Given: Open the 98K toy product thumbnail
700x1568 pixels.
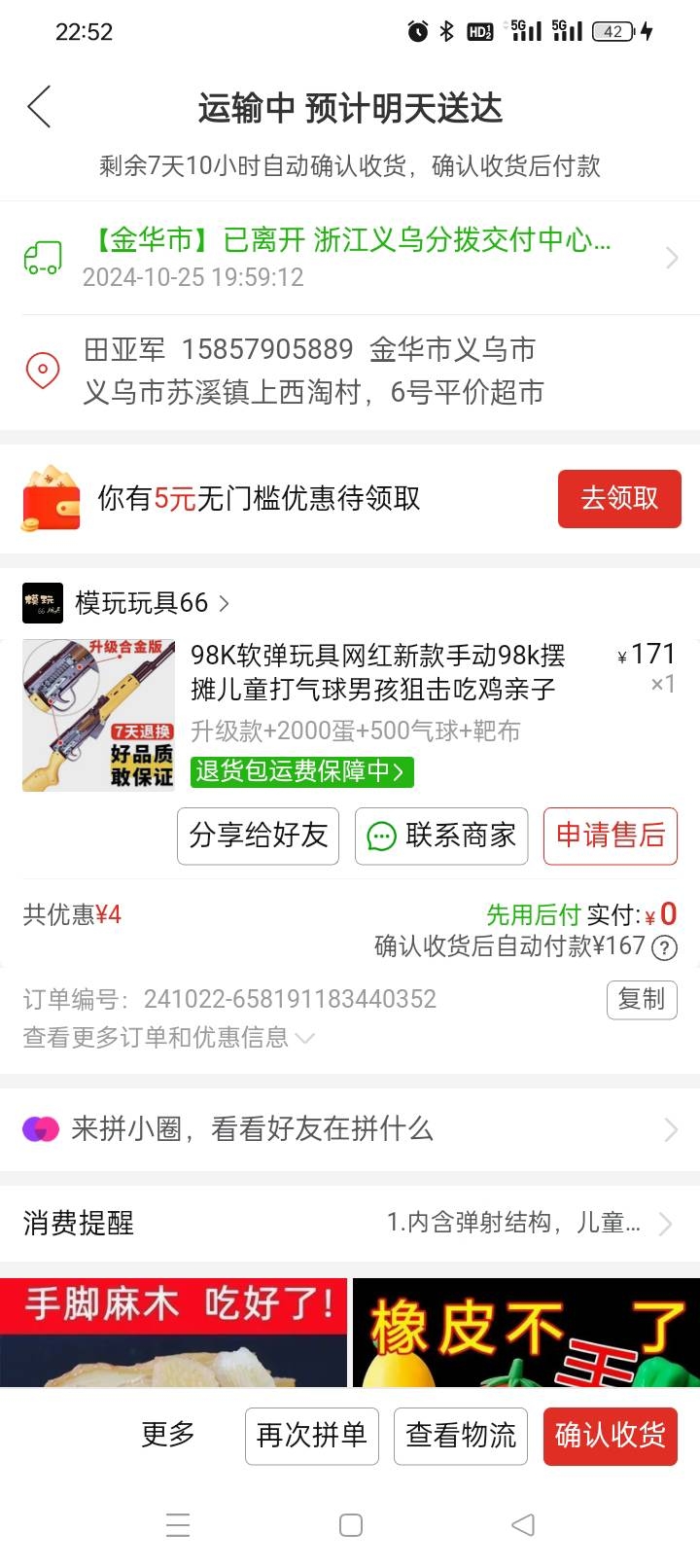Looking at the screenshot, I should [x=98, y=715].
